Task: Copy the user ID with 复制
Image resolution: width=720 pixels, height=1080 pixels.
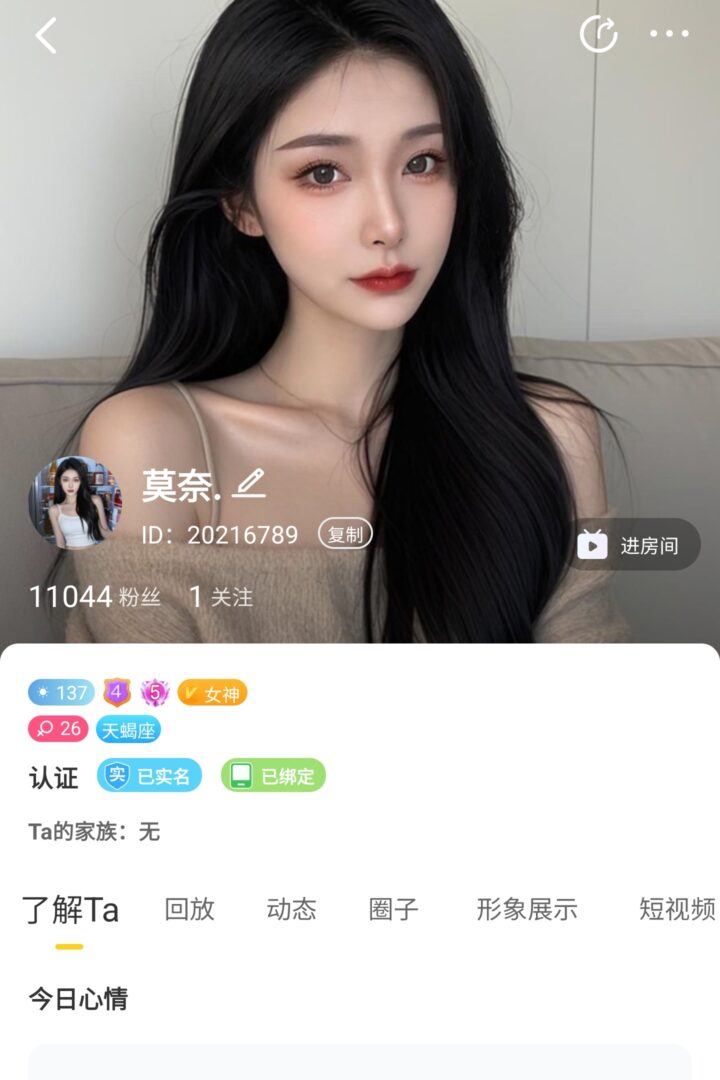Action: [x=345, y=534]
